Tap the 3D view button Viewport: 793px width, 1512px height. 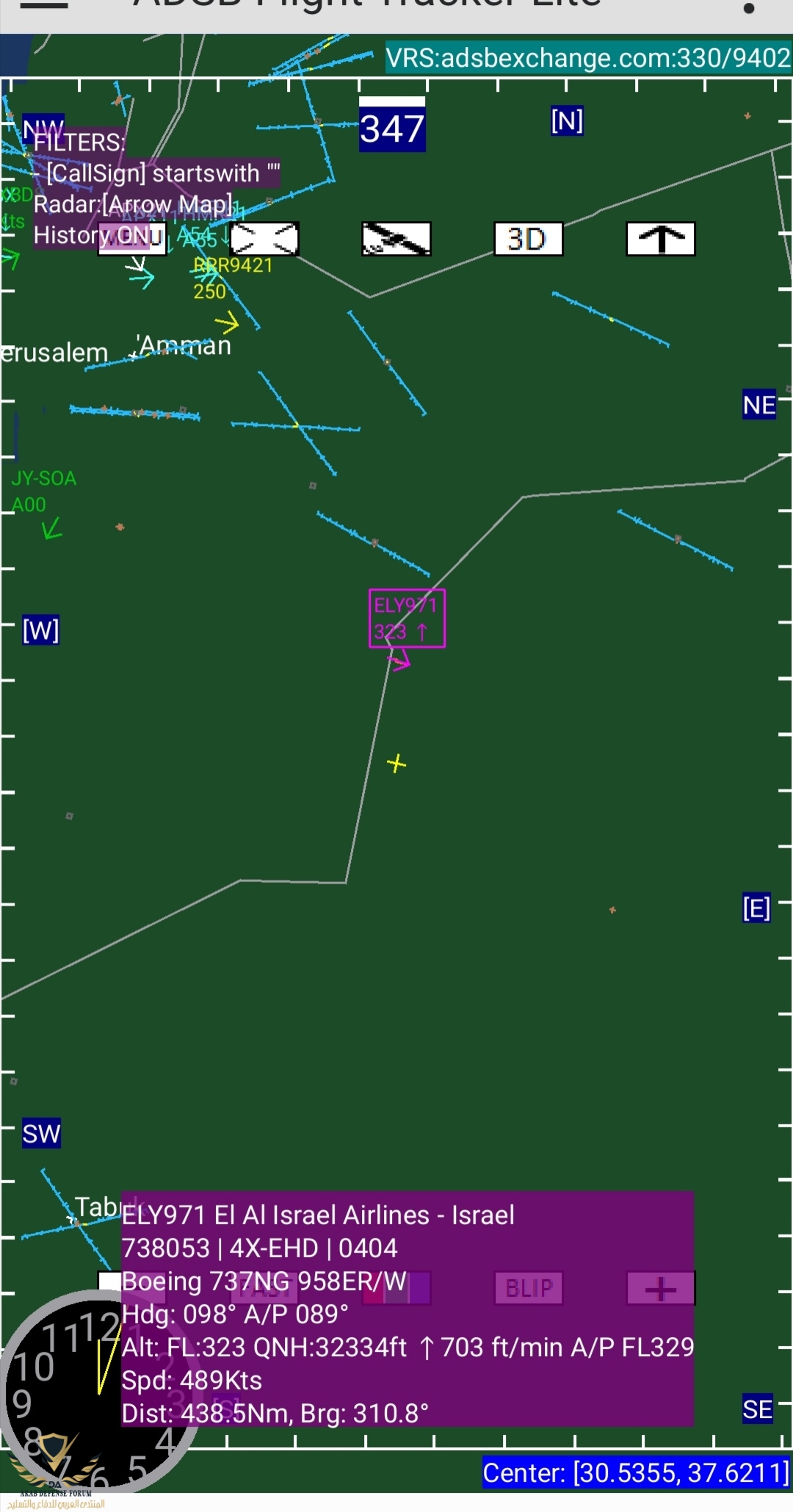point(528,239)
